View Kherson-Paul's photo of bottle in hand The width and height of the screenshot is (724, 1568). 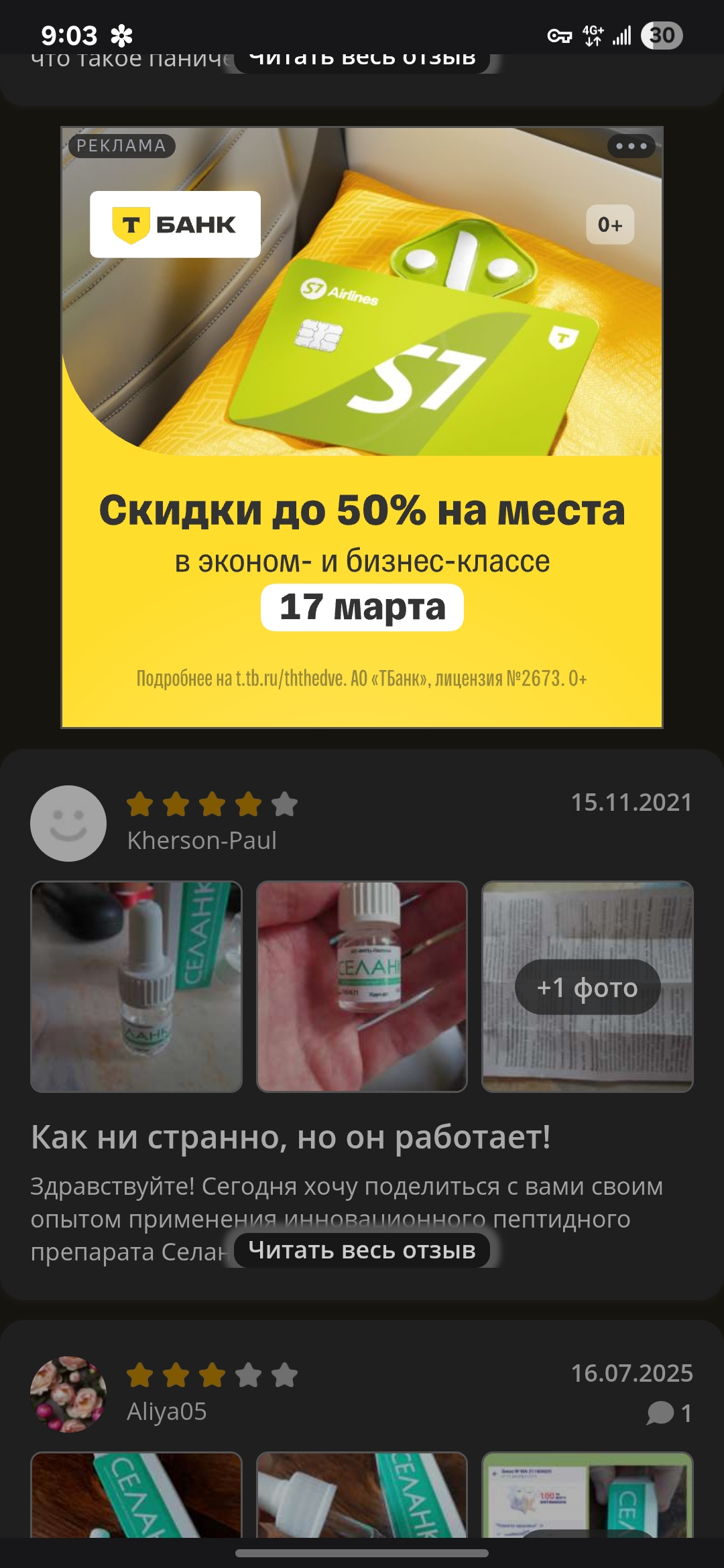(362, 986)
